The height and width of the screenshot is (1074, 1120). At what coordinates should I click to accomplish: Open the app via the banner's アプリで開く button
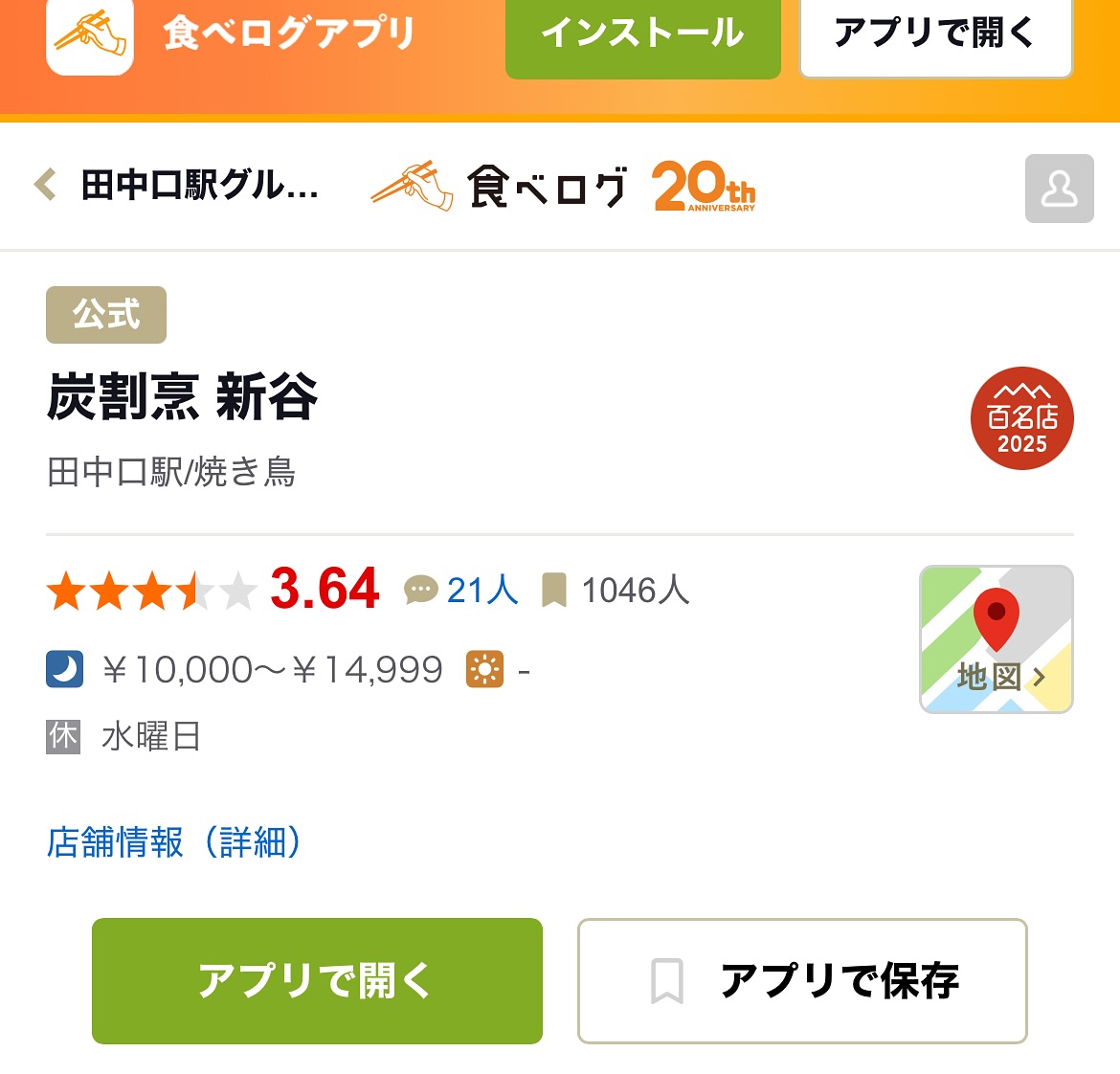935,34
